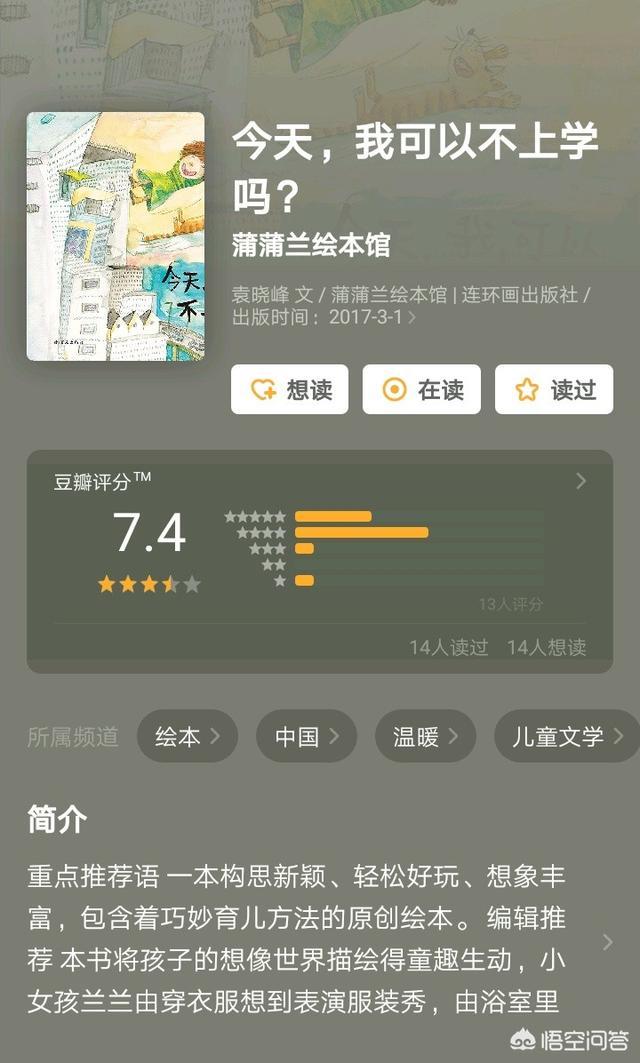Open the 温暖 channel chip
The height and width of the screenshot is (1063, 640).
tap(425, 737)
